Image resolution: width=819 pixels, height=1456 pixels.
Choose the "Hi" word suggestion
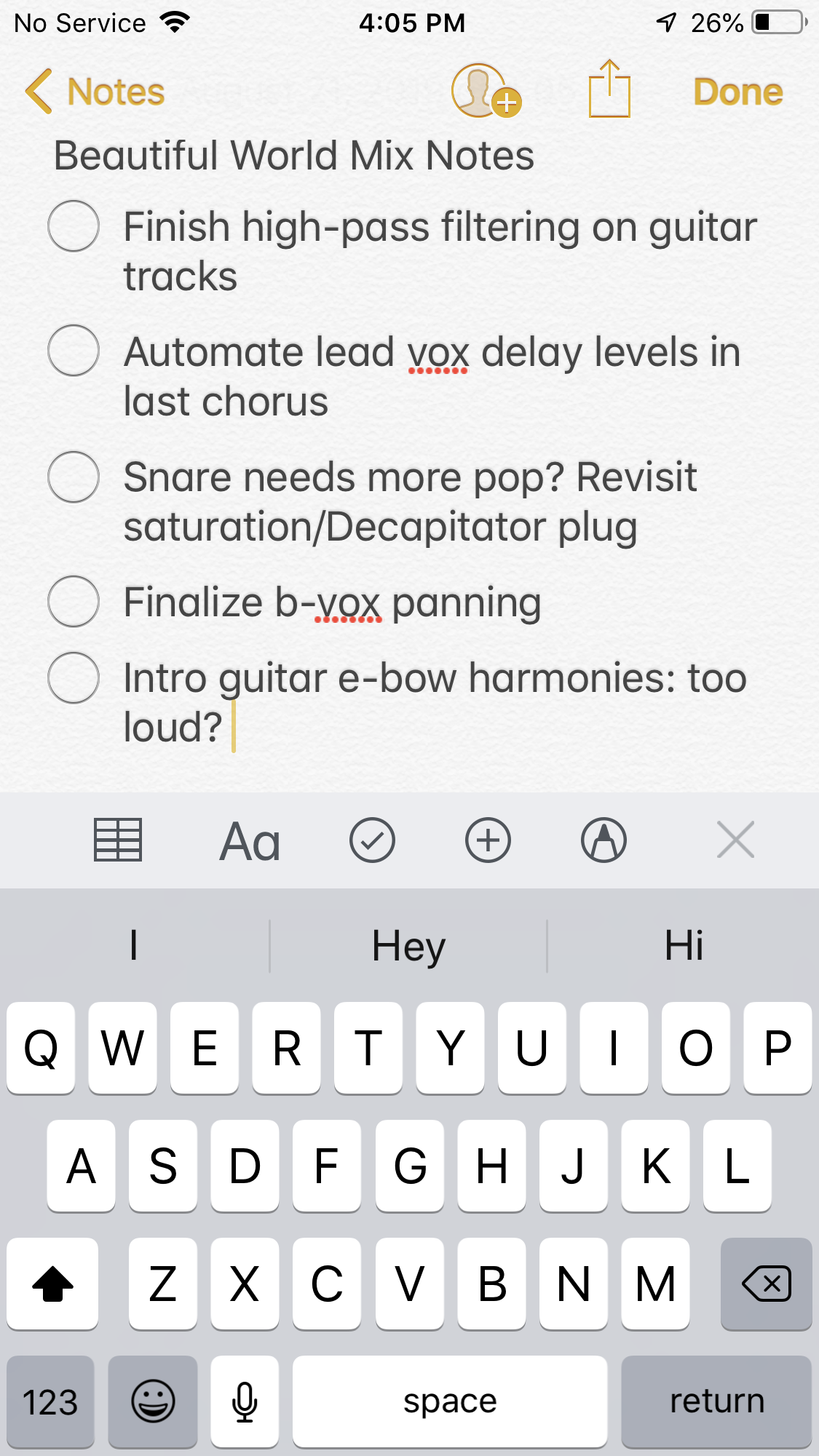click(684, 946)
